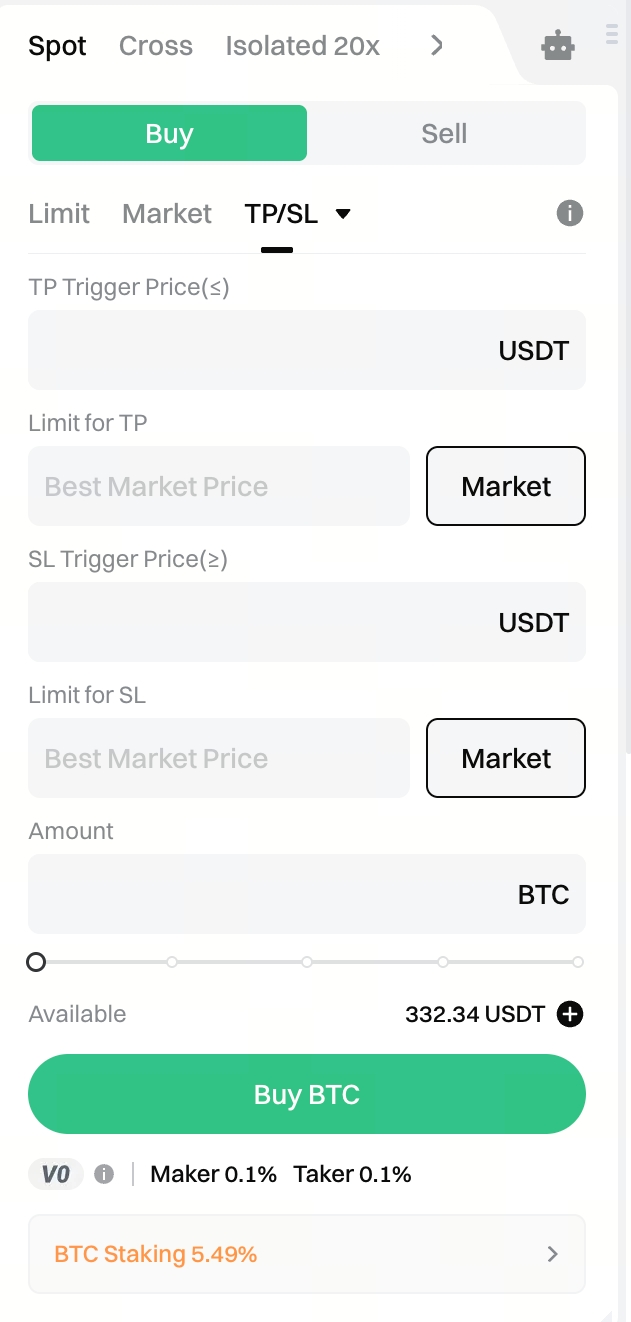Choose the Limit order type
The height and width of the screenshot is (1322, 631).
click(59, 213)
